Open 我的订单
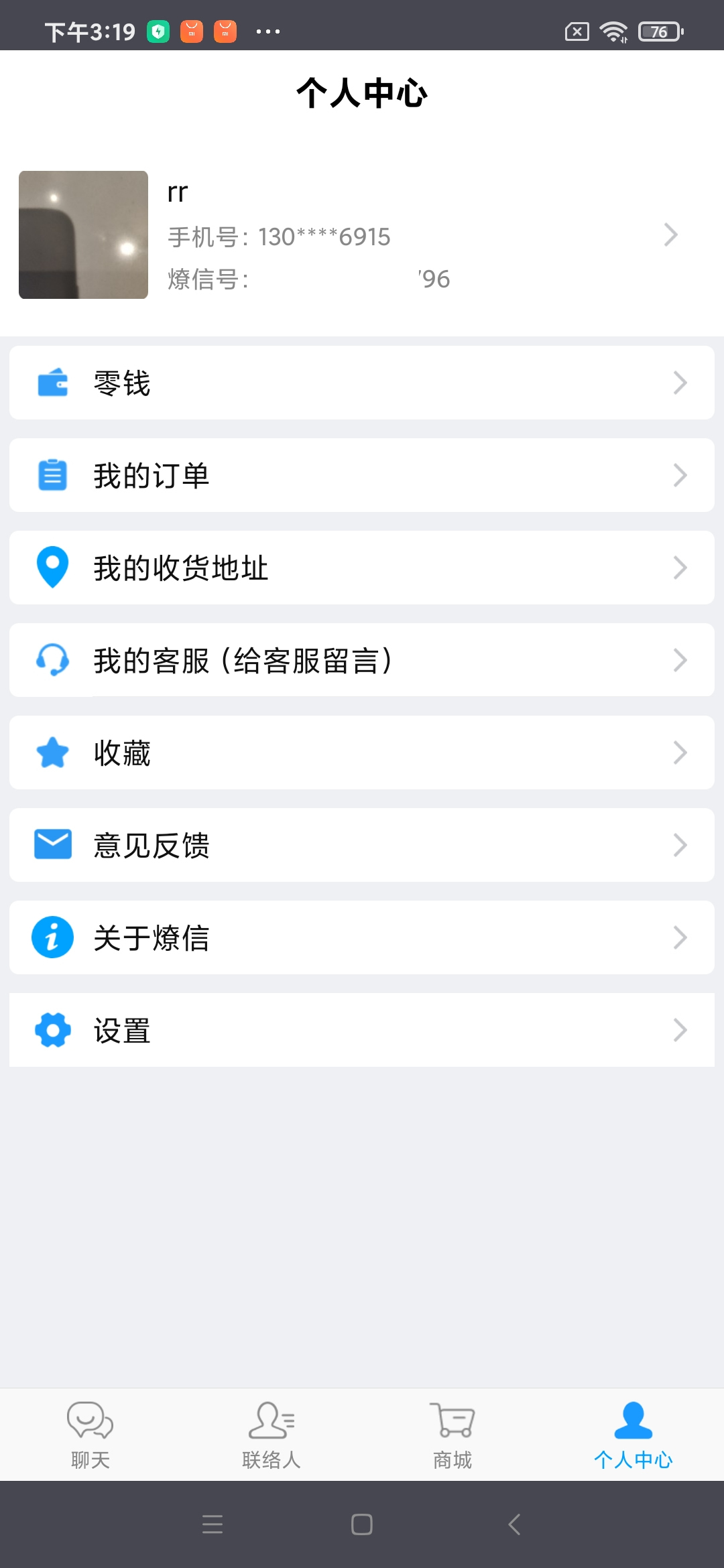 click(x=362, y=475)
